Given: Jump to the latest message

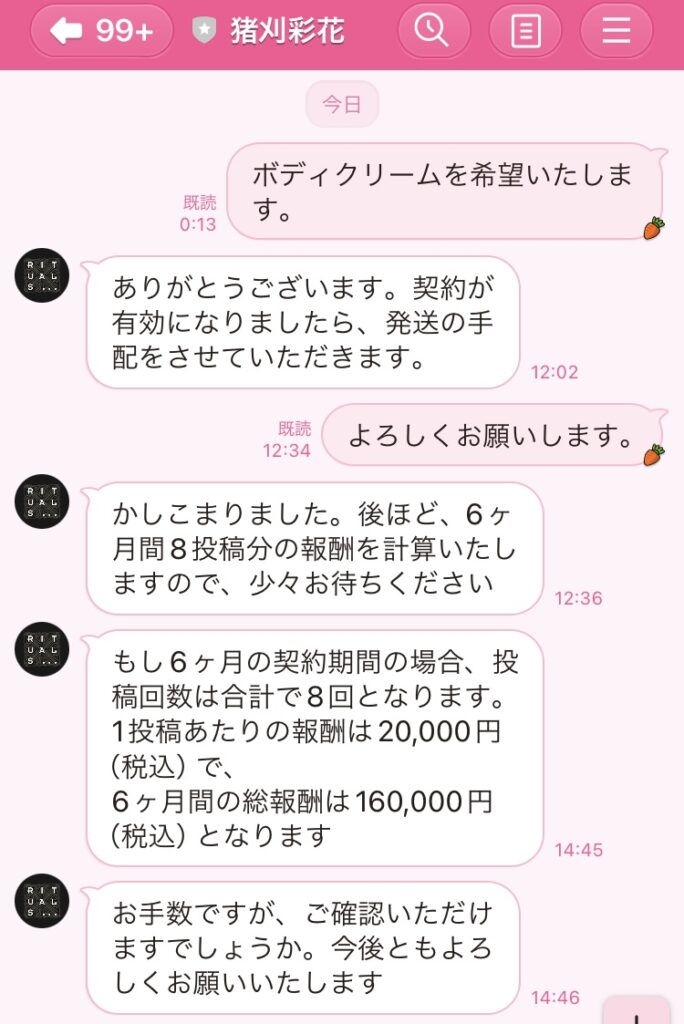Looking at the screenshot, I should tap(638, 1008).
